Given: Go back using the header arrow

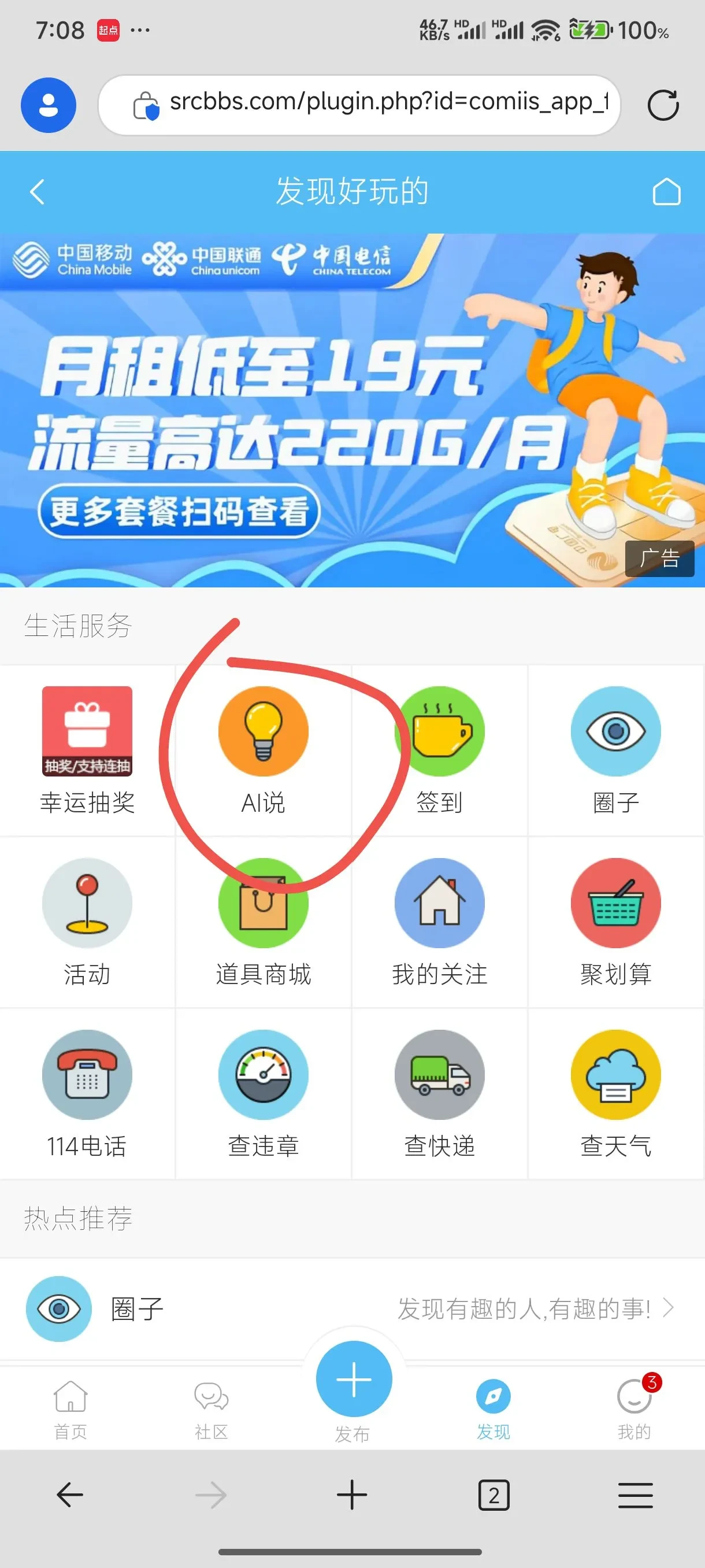Looking at the screenshot, I should click(x=37, y=193).
